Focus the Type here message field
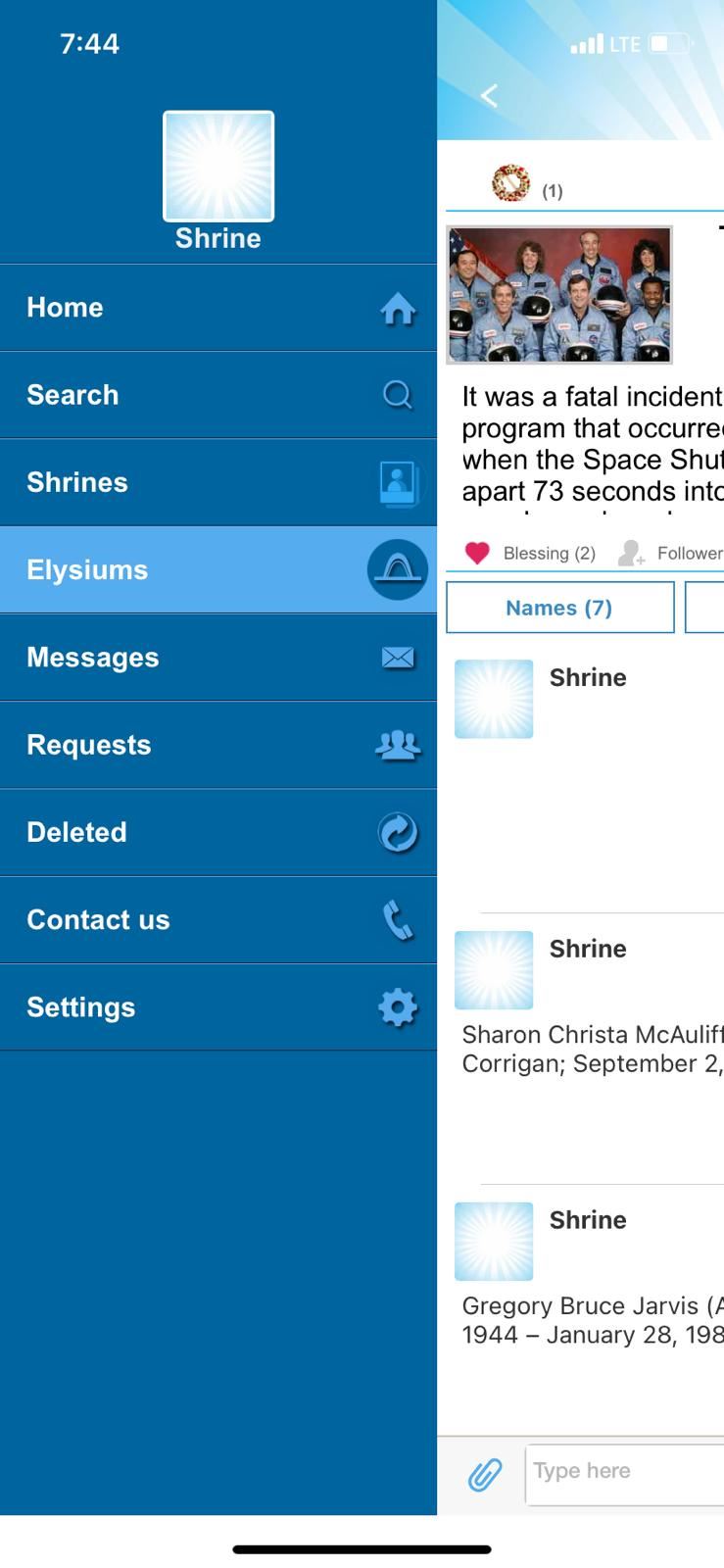Screen dimensions: 724x1568 point(625,1474)
